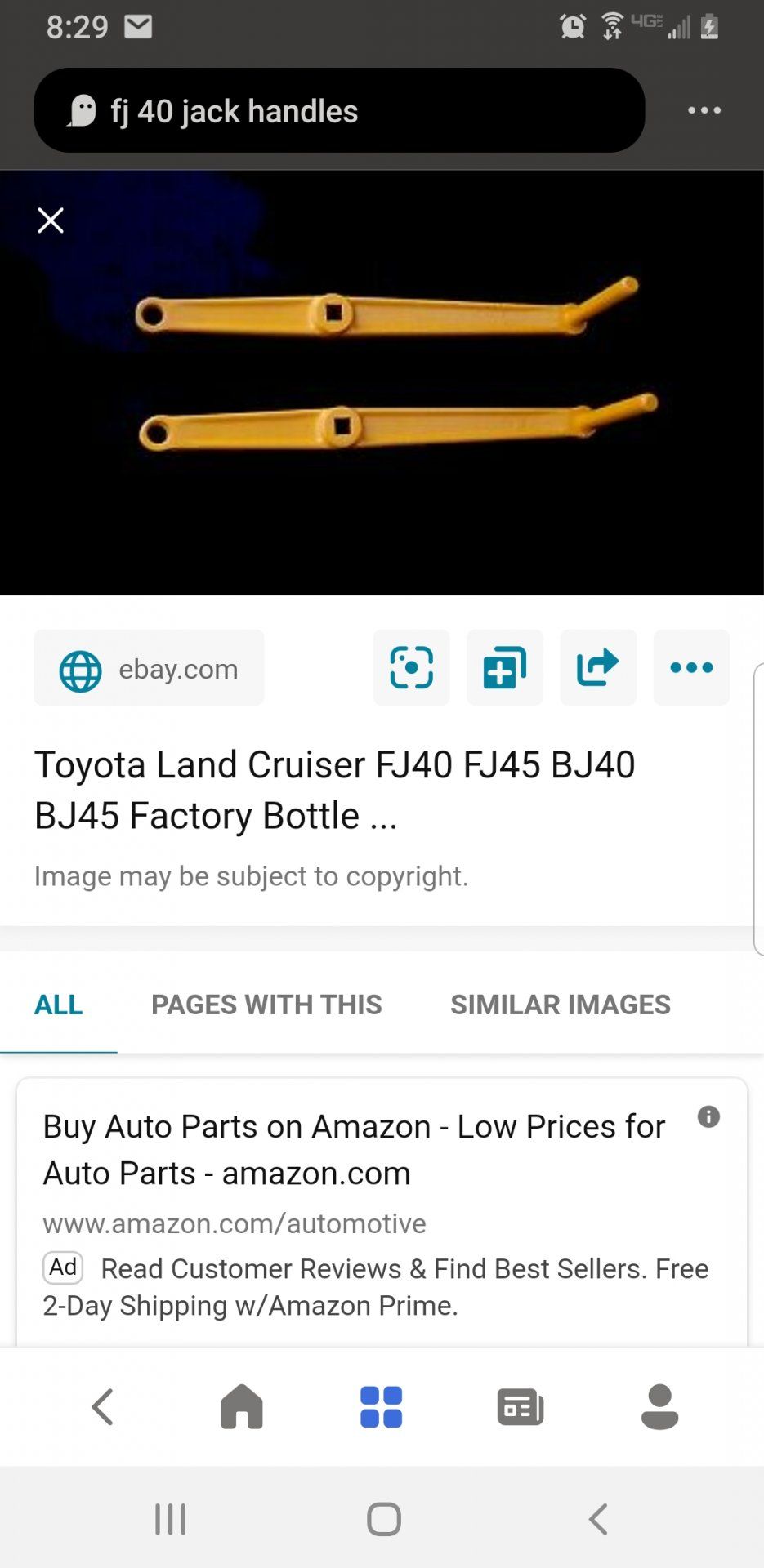Switch to the Pages With This tab

[x=266, y=1004]
